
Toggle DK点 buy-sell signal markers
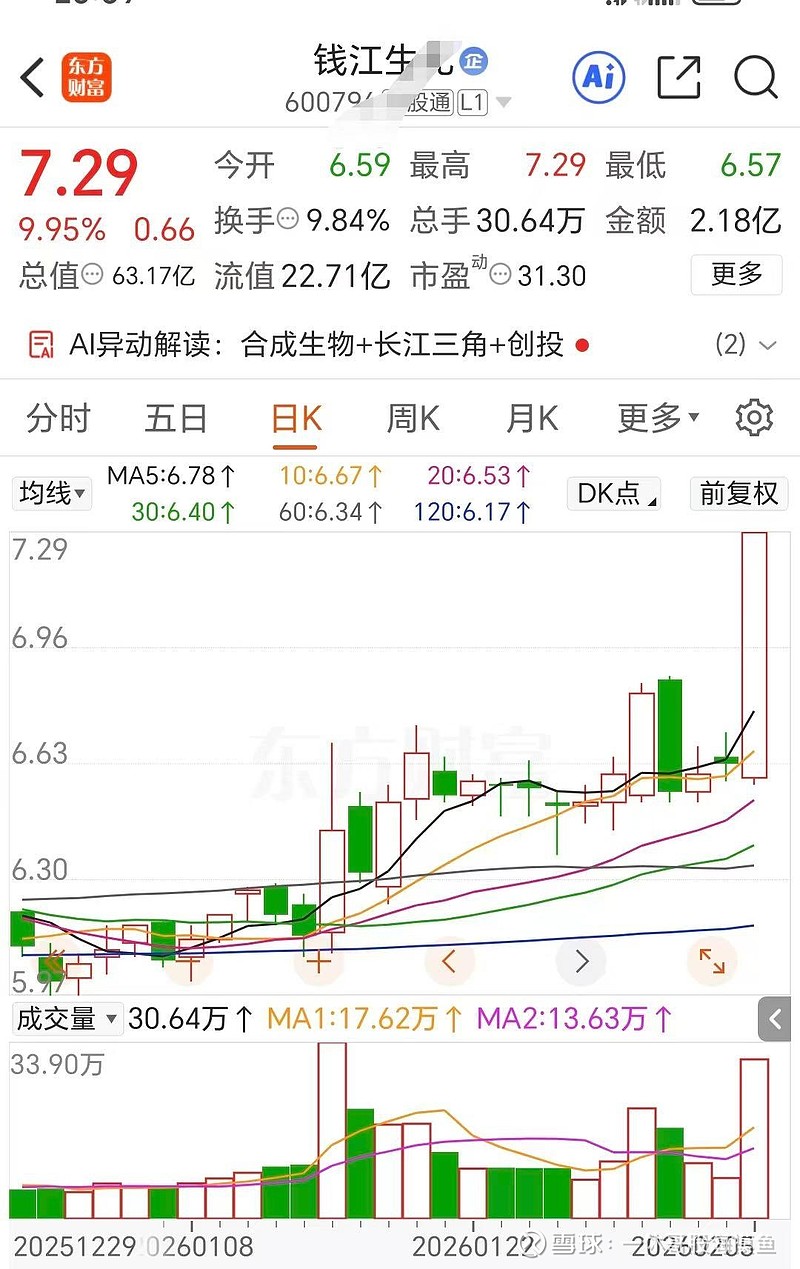[613, 493]
